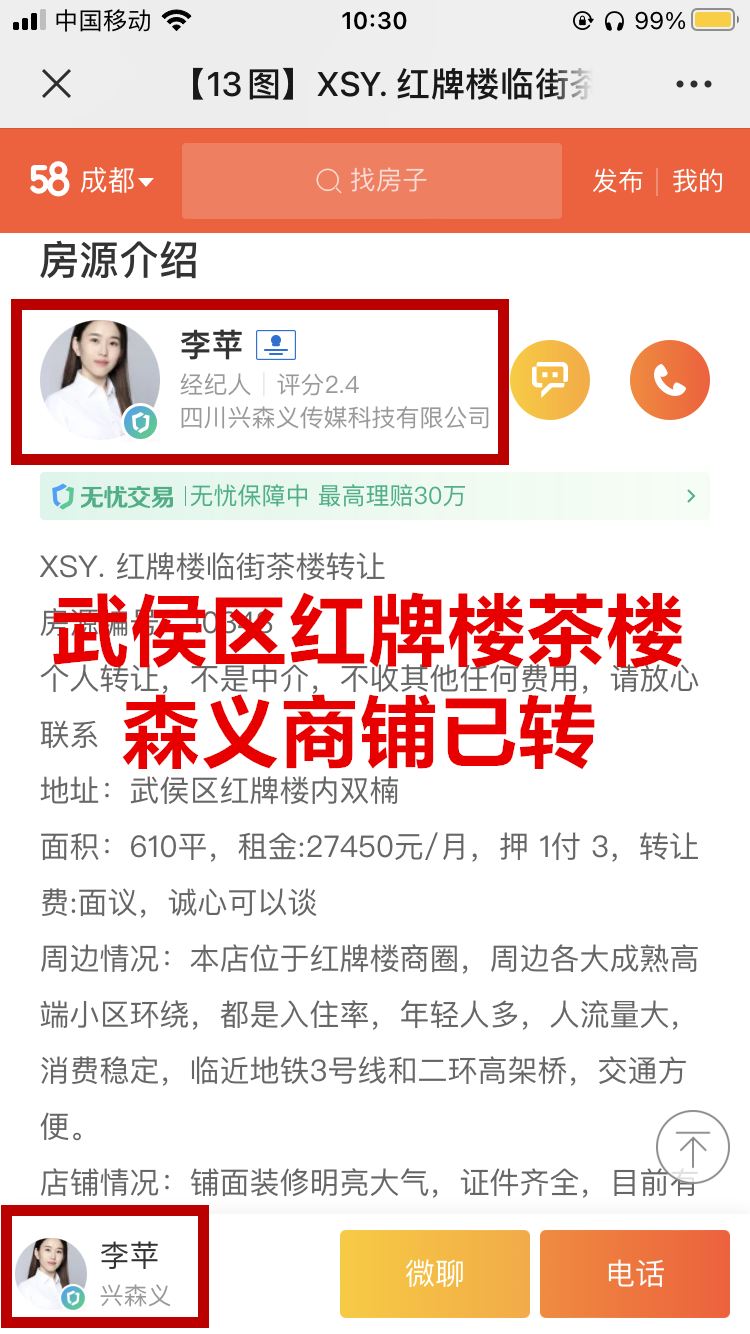Tap the 找房子 search box

[x=371, y=181]
